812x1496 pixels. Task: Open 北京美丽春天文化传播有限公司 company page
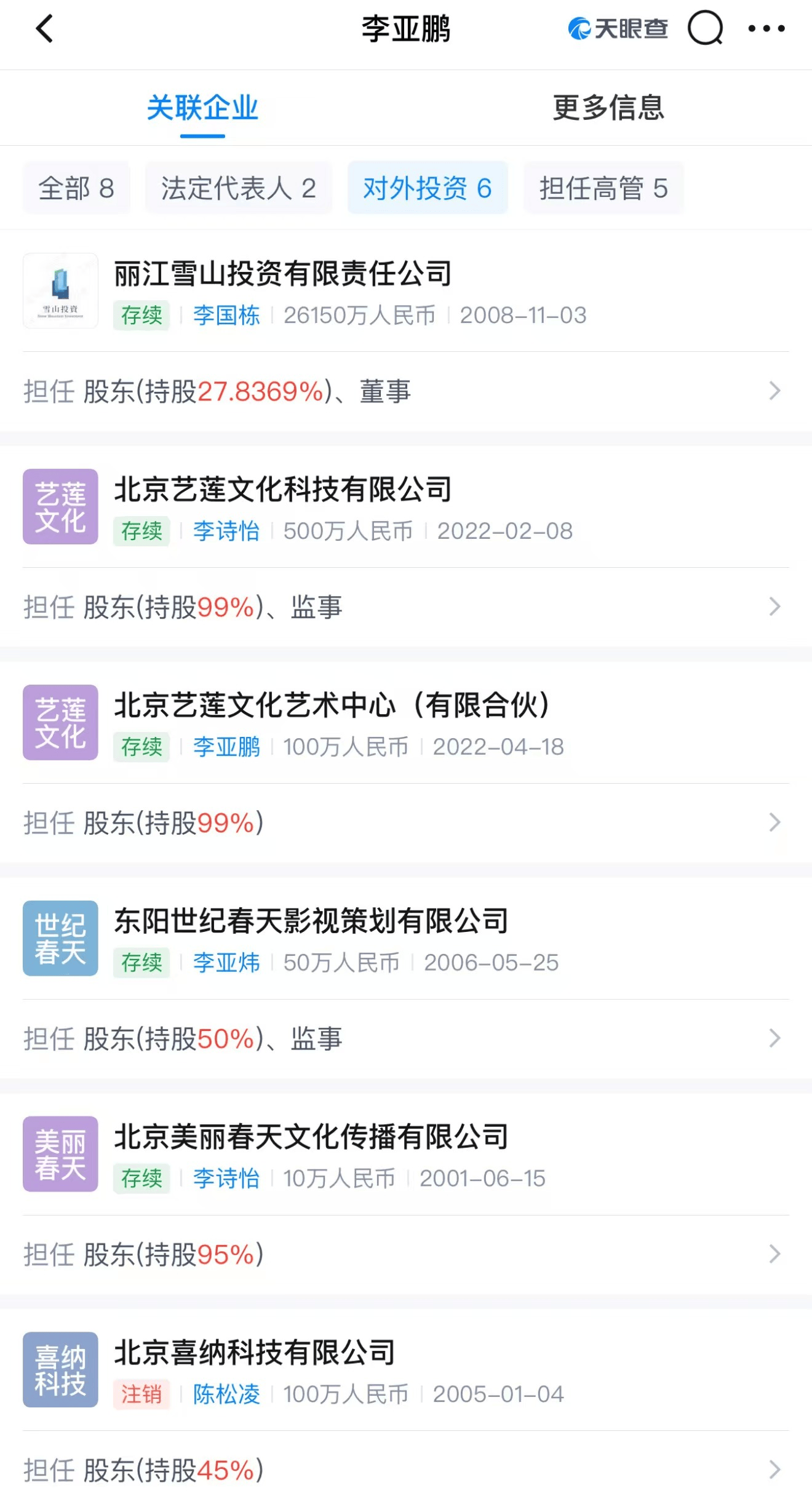tap(311, 1137)
